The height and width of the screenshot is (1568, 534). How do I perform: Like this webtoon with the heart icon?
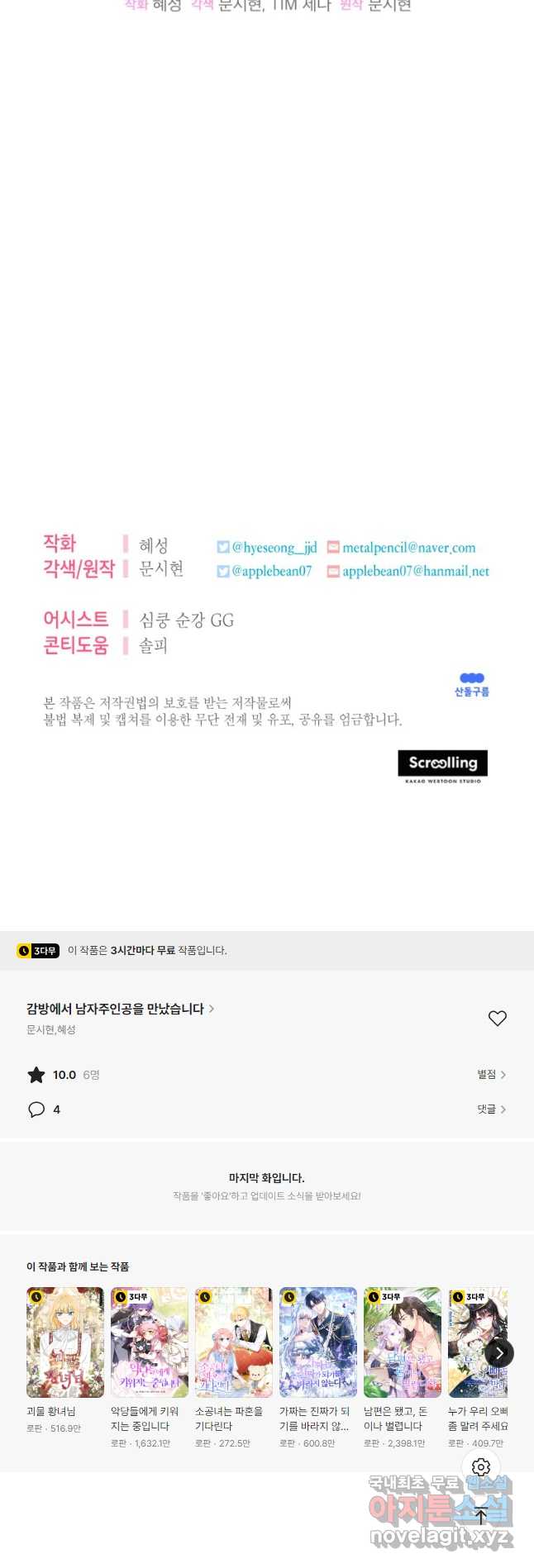[497, 1019]
